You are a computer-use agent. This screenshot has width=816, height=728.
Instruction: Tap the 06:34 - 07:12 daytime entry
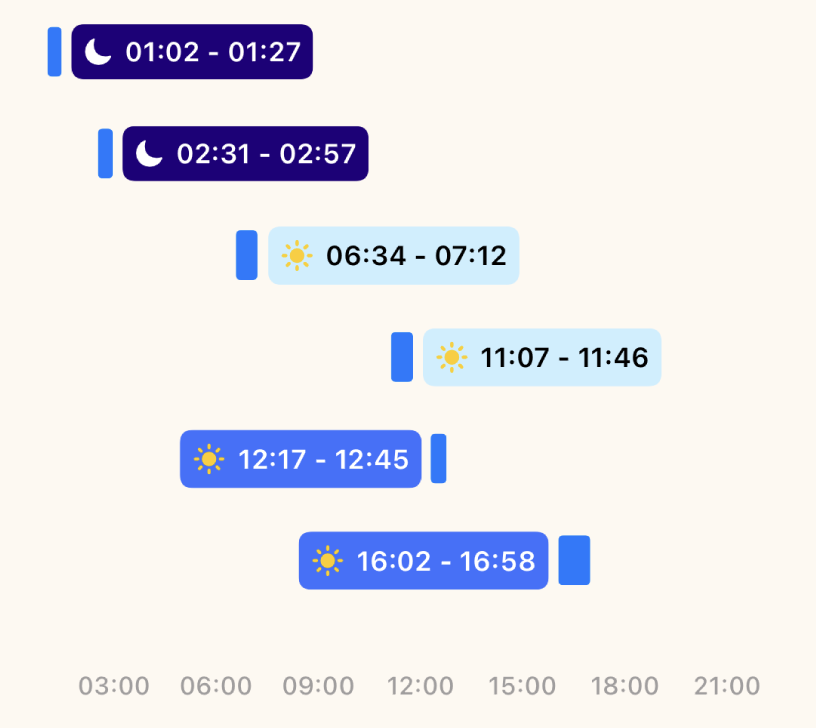pos(393,256)
